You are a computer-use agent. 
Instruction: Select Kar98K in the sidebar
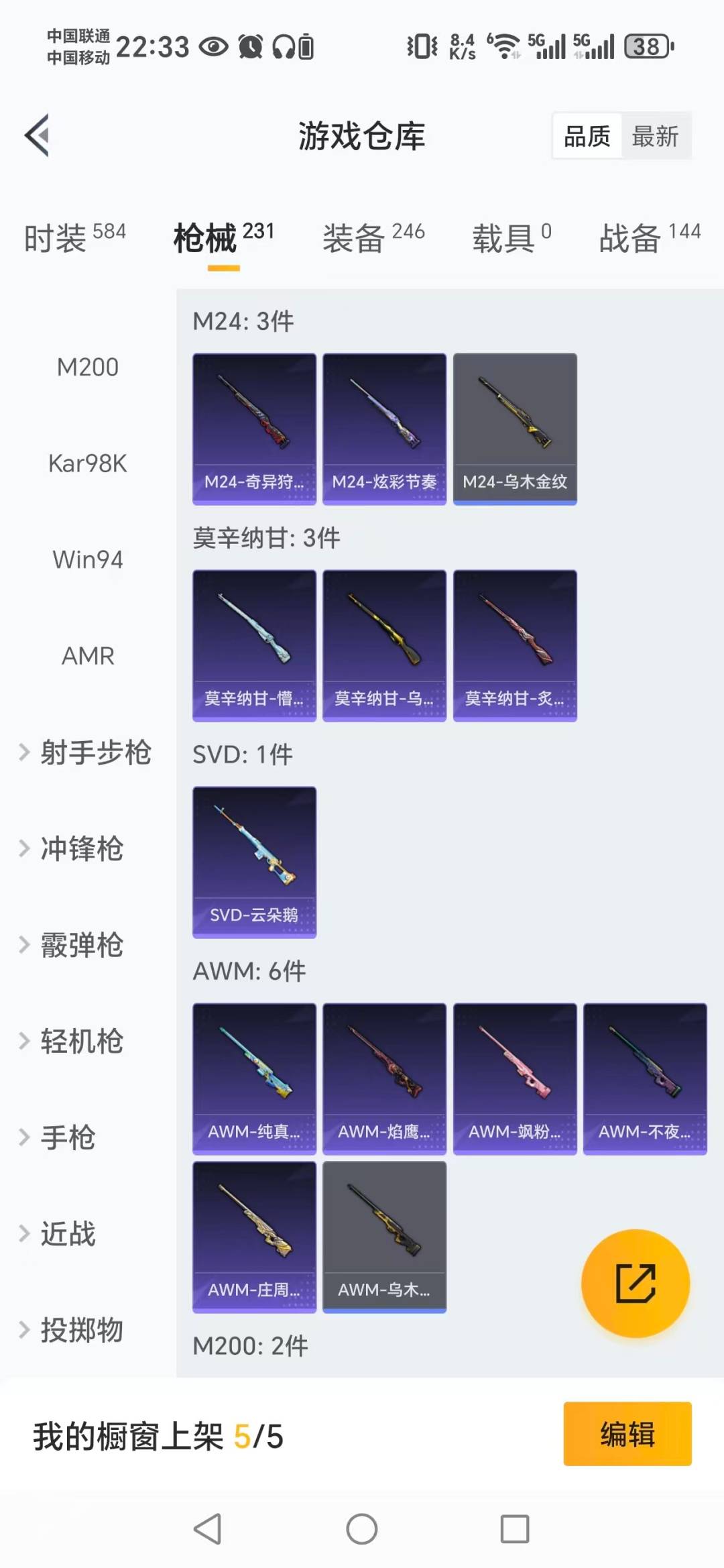[87, 463]
